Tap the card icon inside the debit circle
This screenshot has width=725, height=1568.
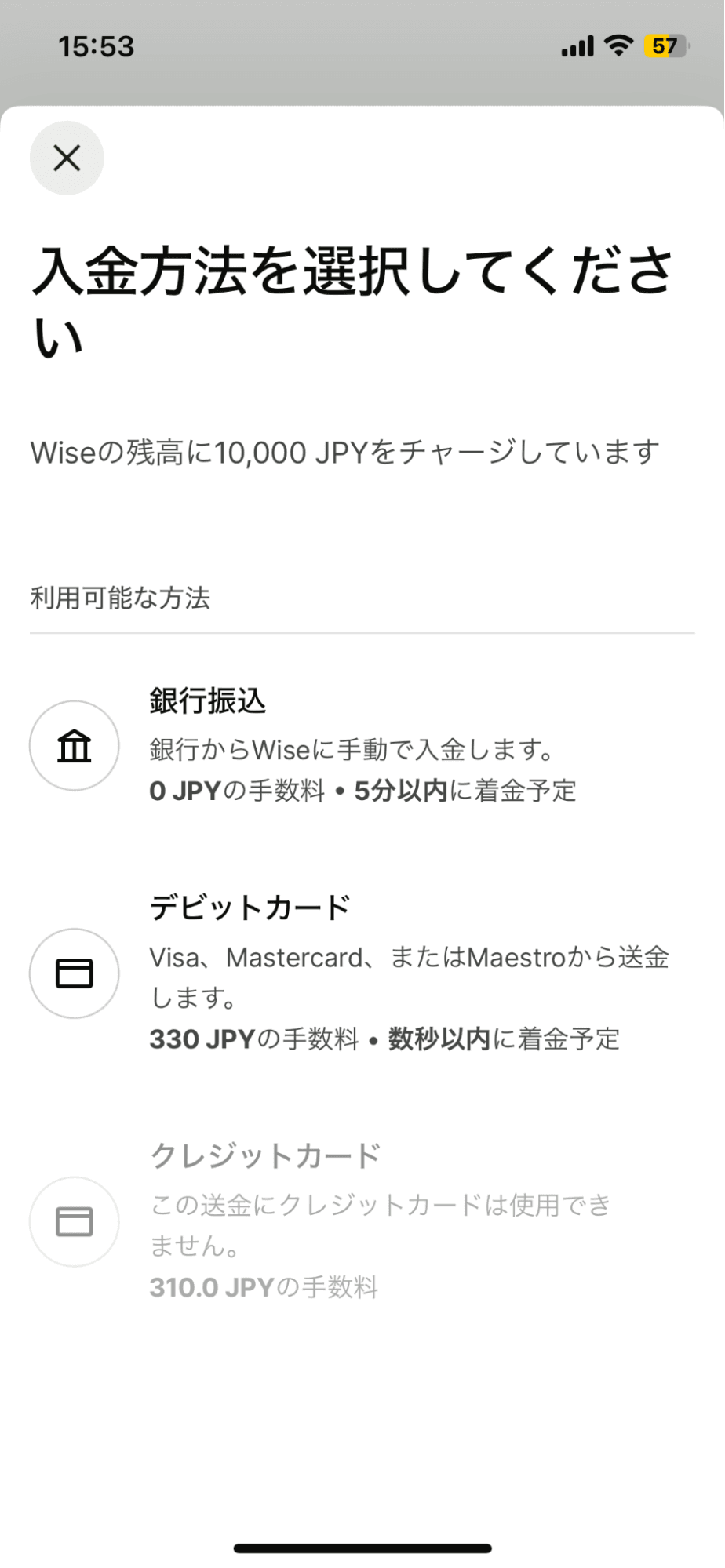pos(74,973)
